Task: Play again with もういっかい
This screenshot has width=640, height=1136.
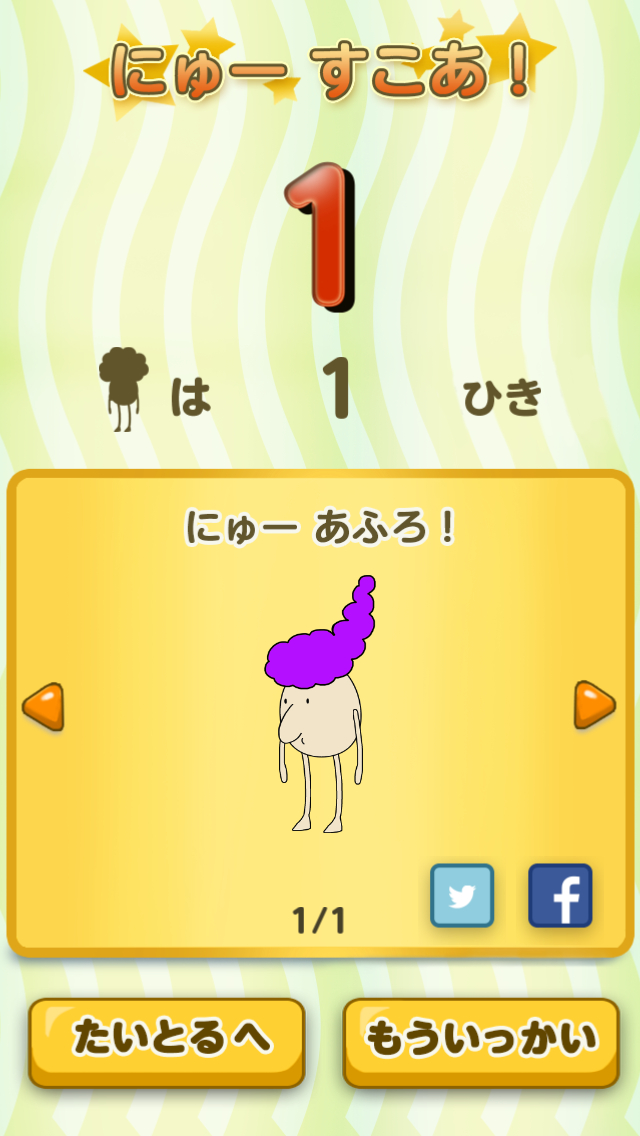Action: click(481, 1041)
